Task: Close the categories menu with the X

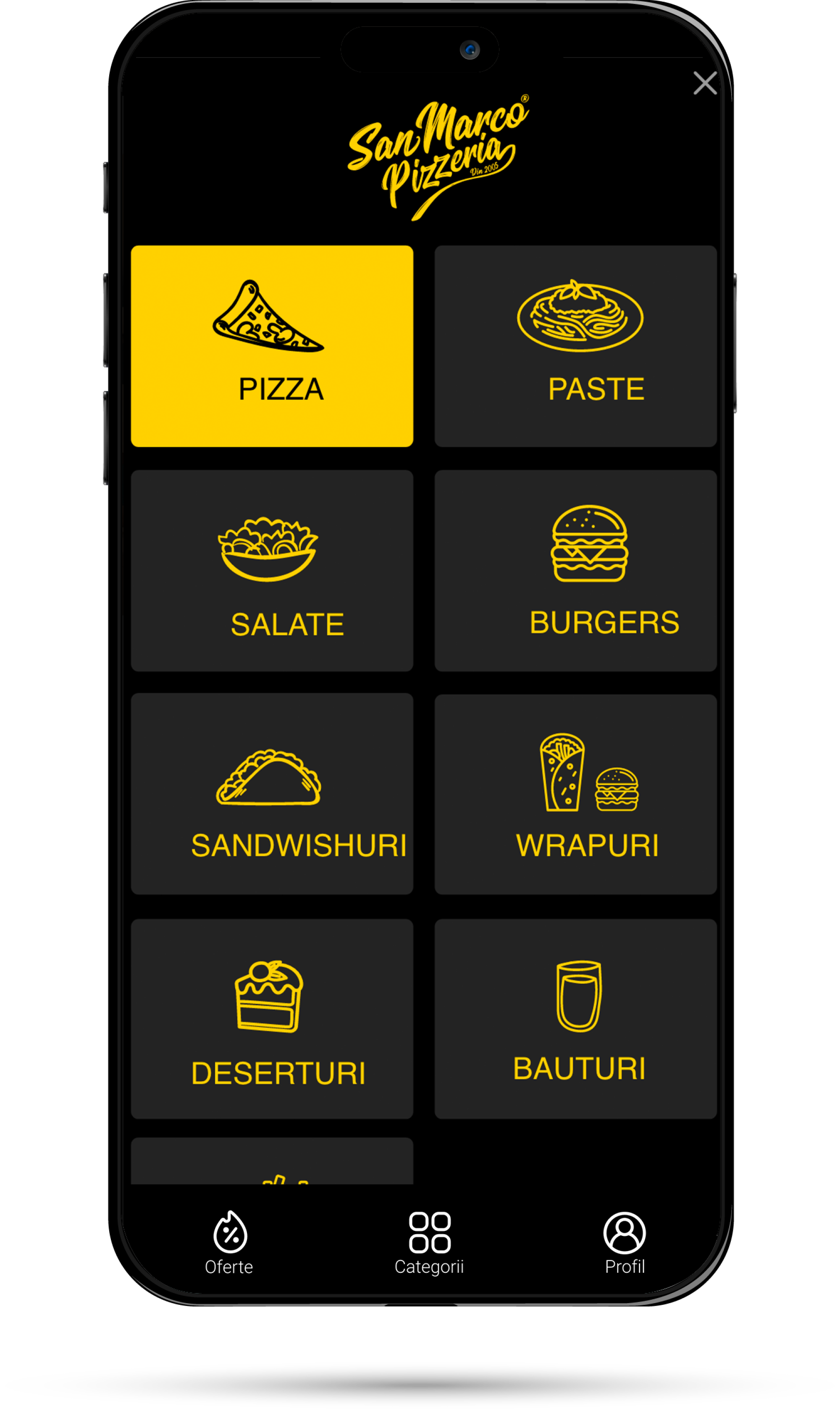Action: pyautogui.click(x=705, y=83)
